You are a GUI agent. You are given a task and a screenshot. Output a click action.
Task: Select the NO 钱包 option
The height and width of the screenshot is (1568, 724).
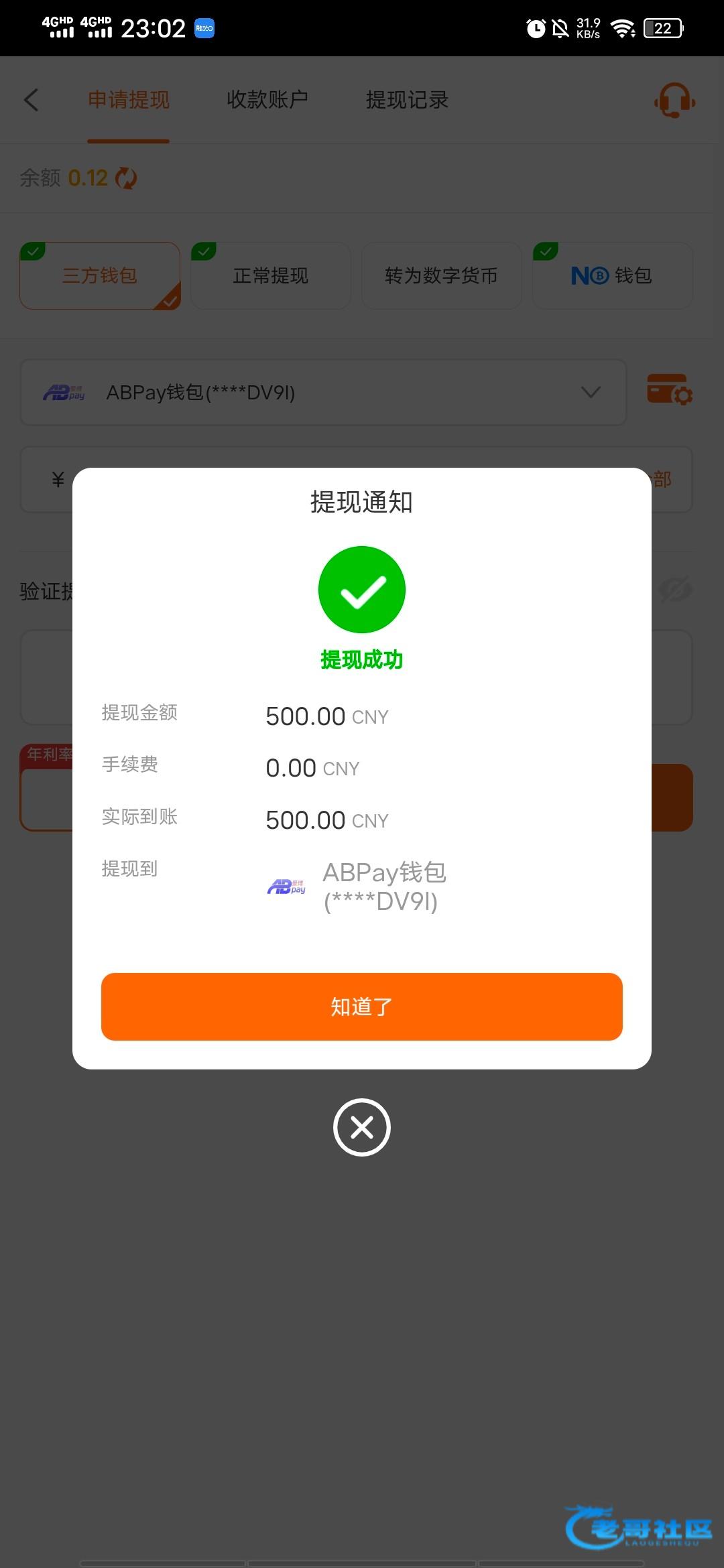(612, 275)
